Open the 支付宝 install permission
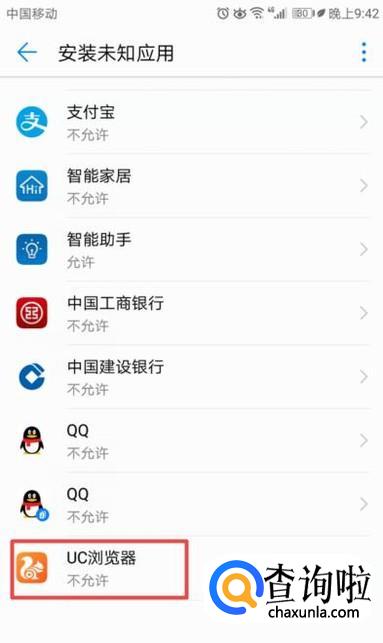Viewport: 383px width, 643px height. tap(192, 122)
